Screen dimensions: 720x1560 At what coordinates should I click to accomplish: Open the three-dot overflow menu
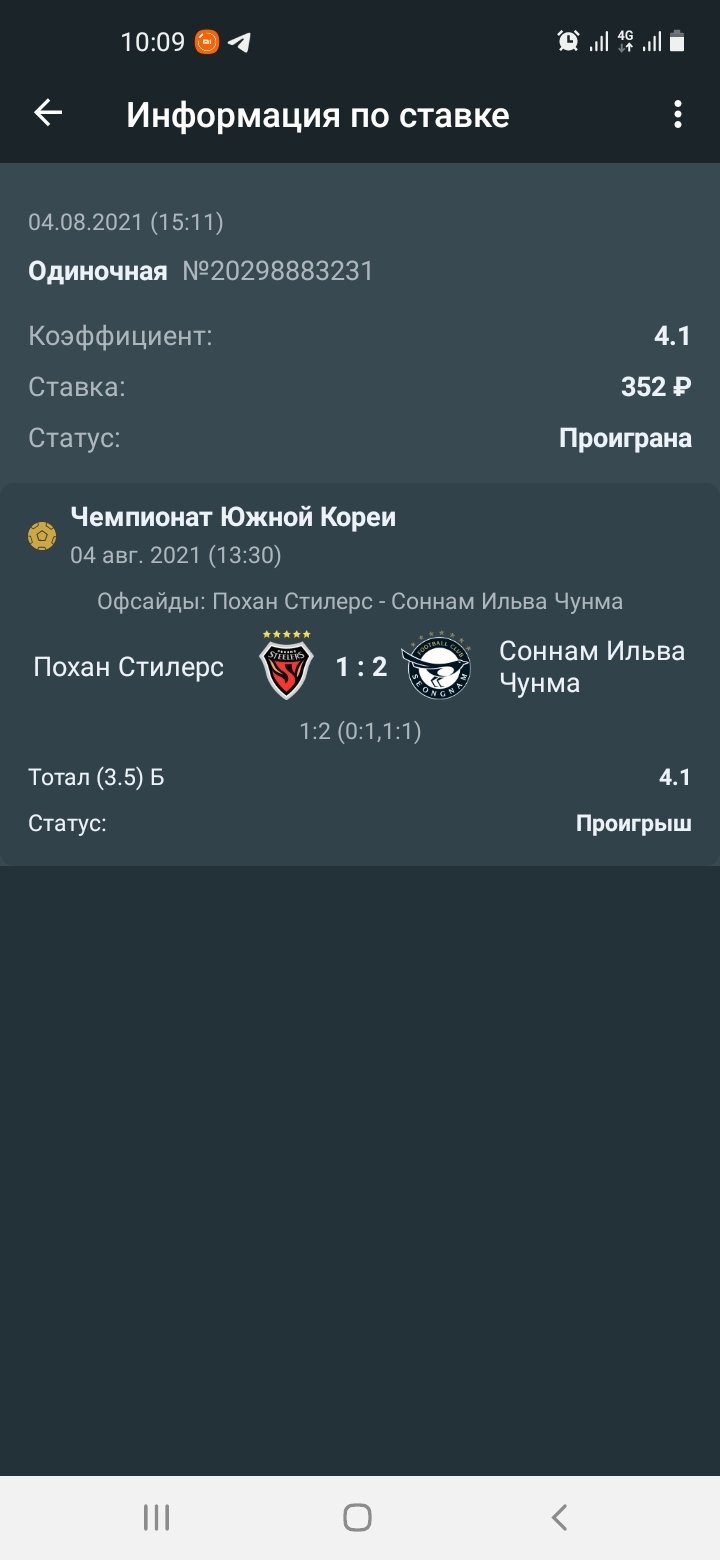677,115
